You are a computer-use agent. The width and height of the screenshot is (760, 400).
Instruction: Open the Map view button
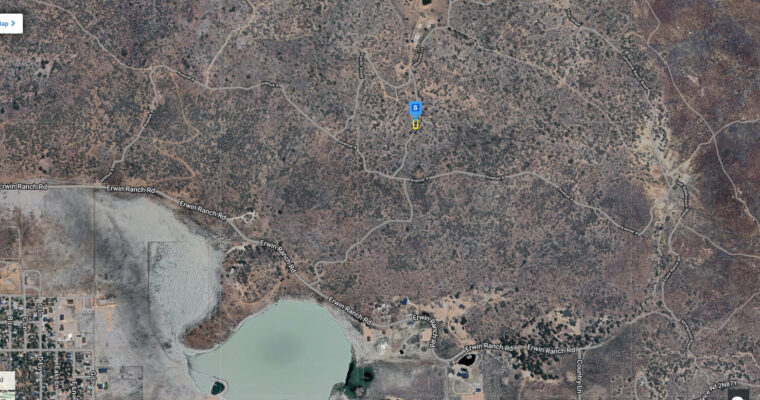[x=8, y=23]
